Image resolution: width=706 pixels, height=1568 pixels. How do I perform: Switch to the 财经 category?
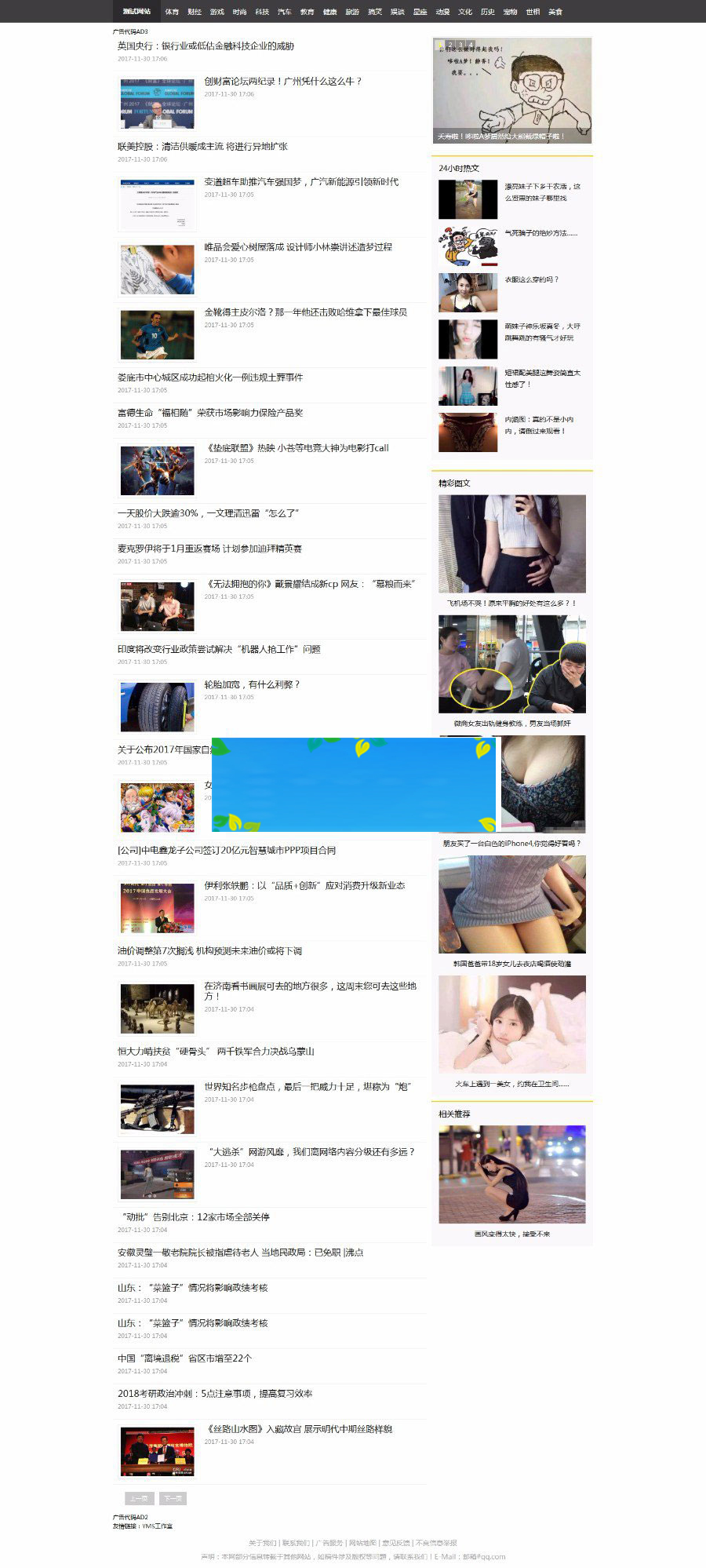coord(195,12)
